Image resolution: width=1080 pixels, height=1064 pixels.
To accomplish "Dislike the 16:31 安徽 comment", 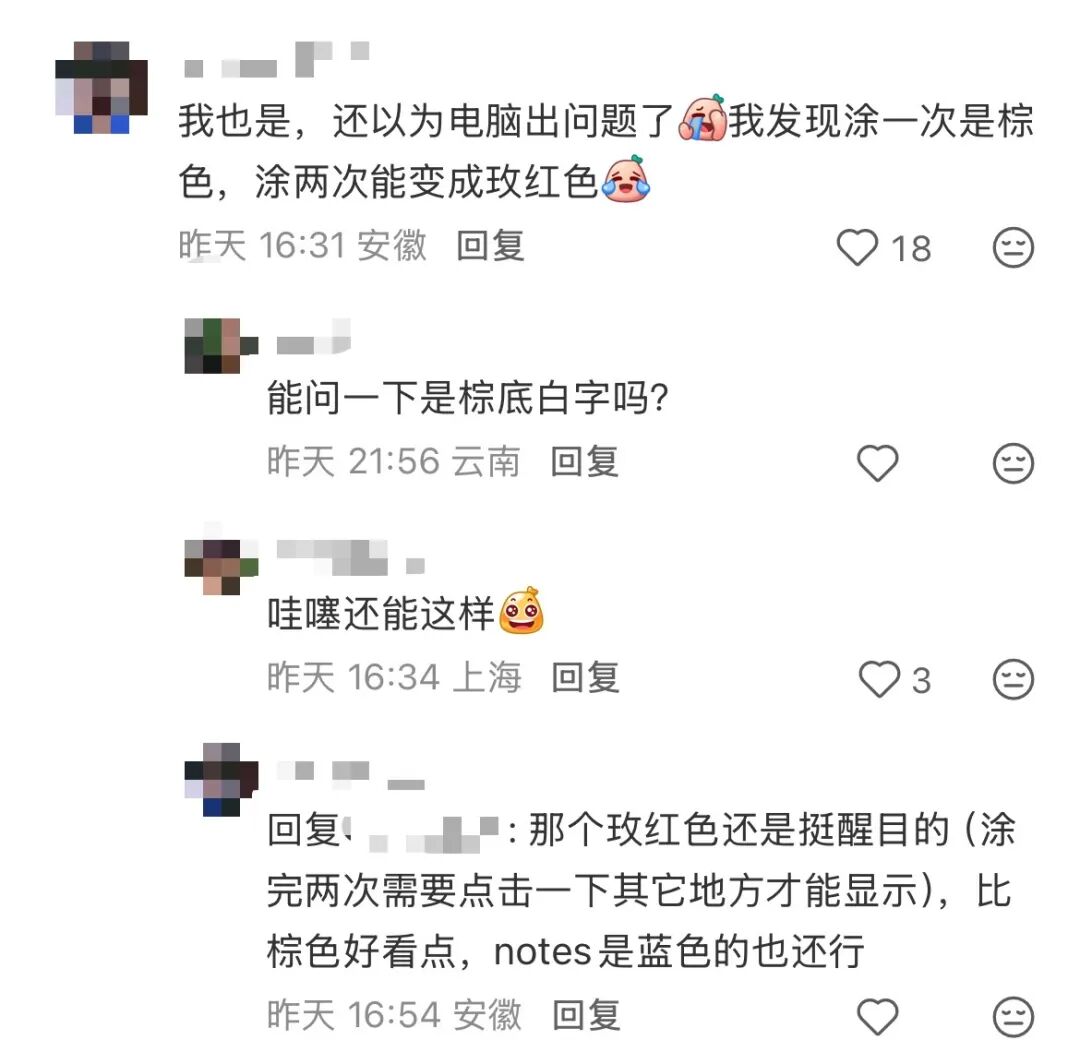I will [1012, 247].
